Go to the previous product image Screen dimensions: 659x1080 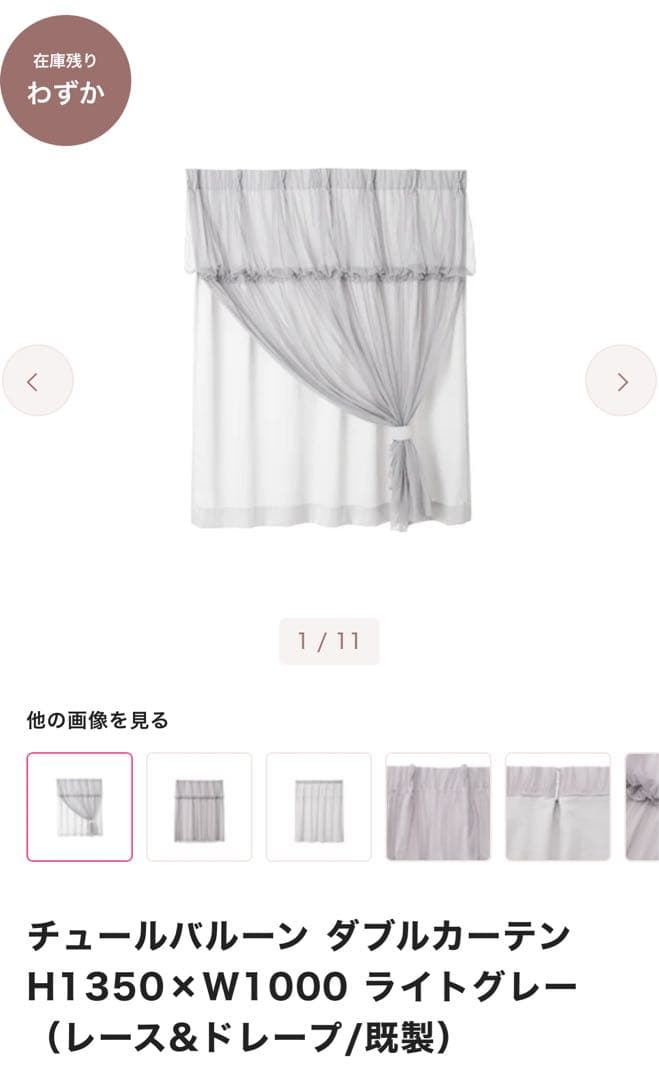coord(37,380)
